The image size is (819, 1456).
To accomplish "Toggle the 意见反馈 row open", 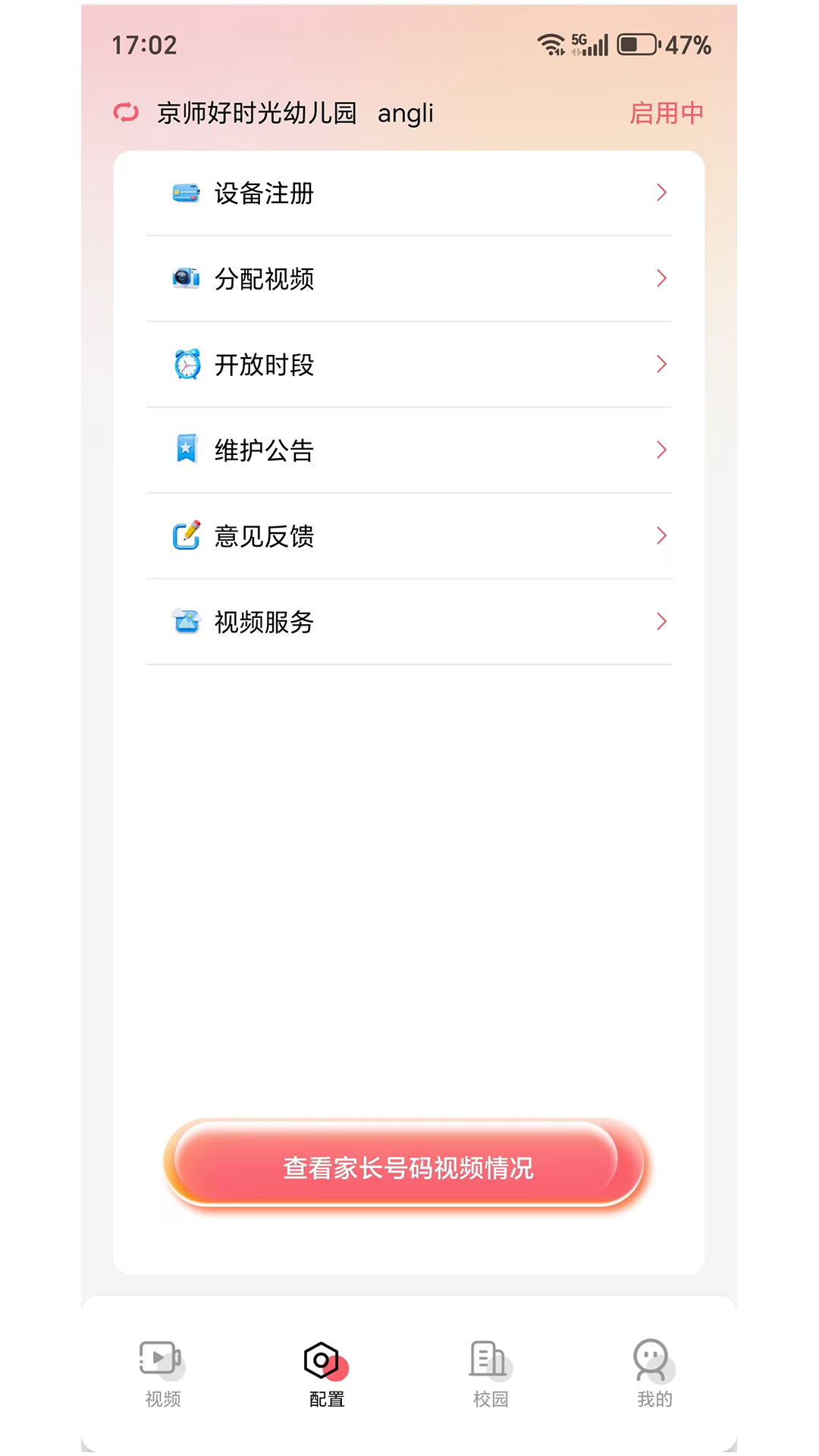I will pos(661,536).
